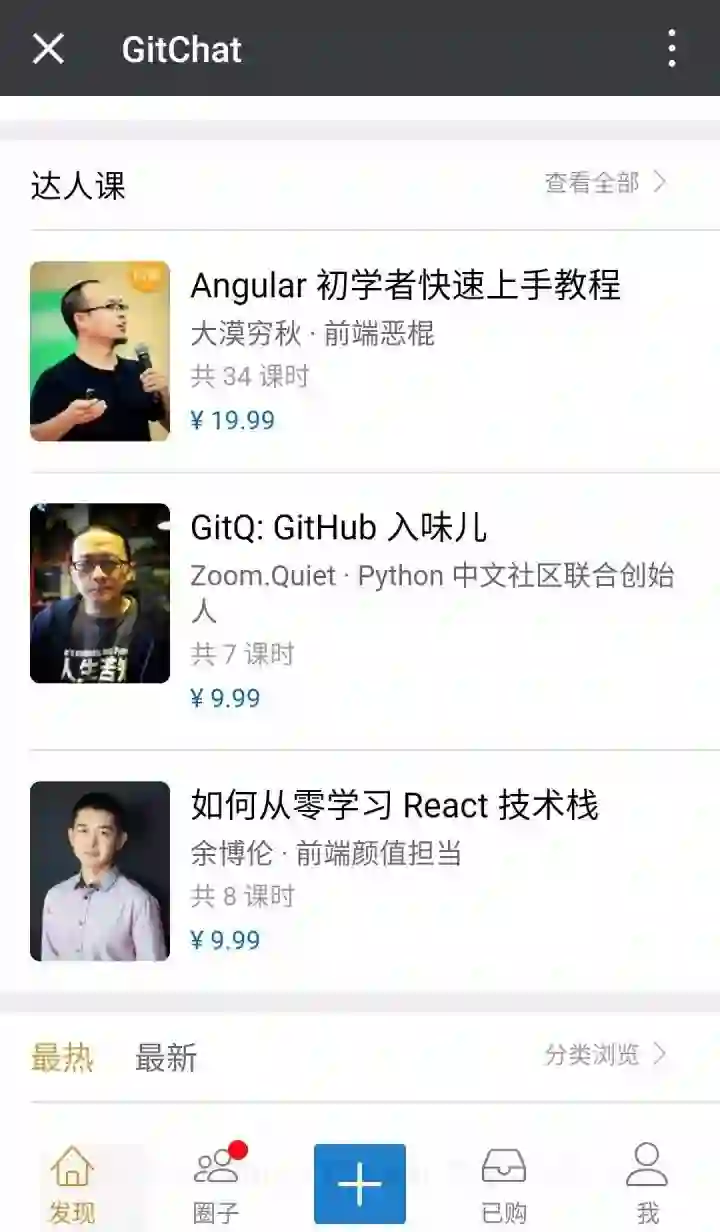This screenshot has width=720, height=1232.
Task: Open the 如何从零学习 React 技术栈 course
Action: 394,805
